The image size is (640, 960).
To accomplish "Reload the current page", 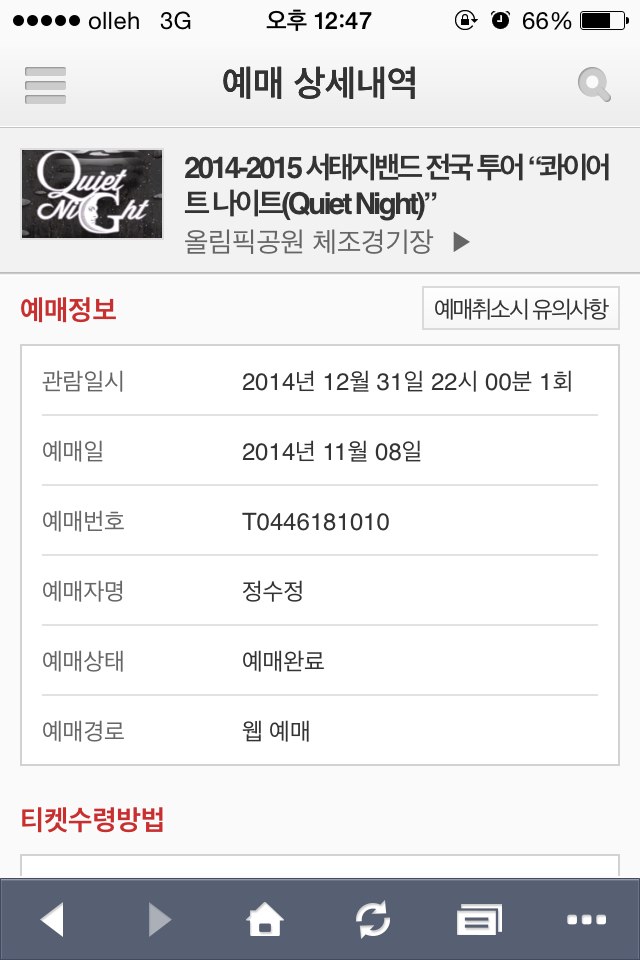I will point(373,919).
